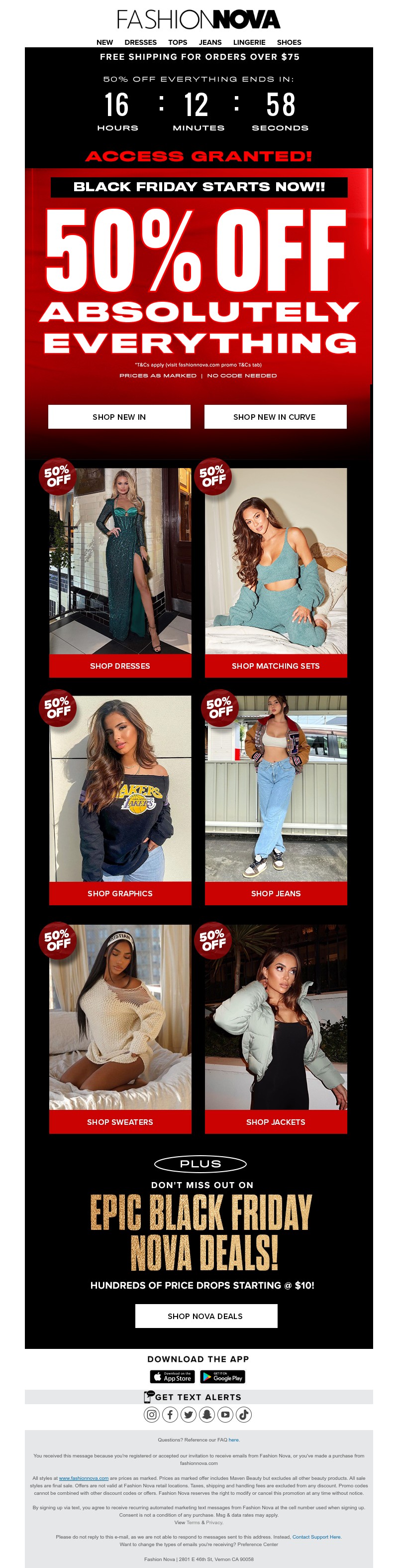Open the www.fashionnova.com link

(x=84, y=1478)
